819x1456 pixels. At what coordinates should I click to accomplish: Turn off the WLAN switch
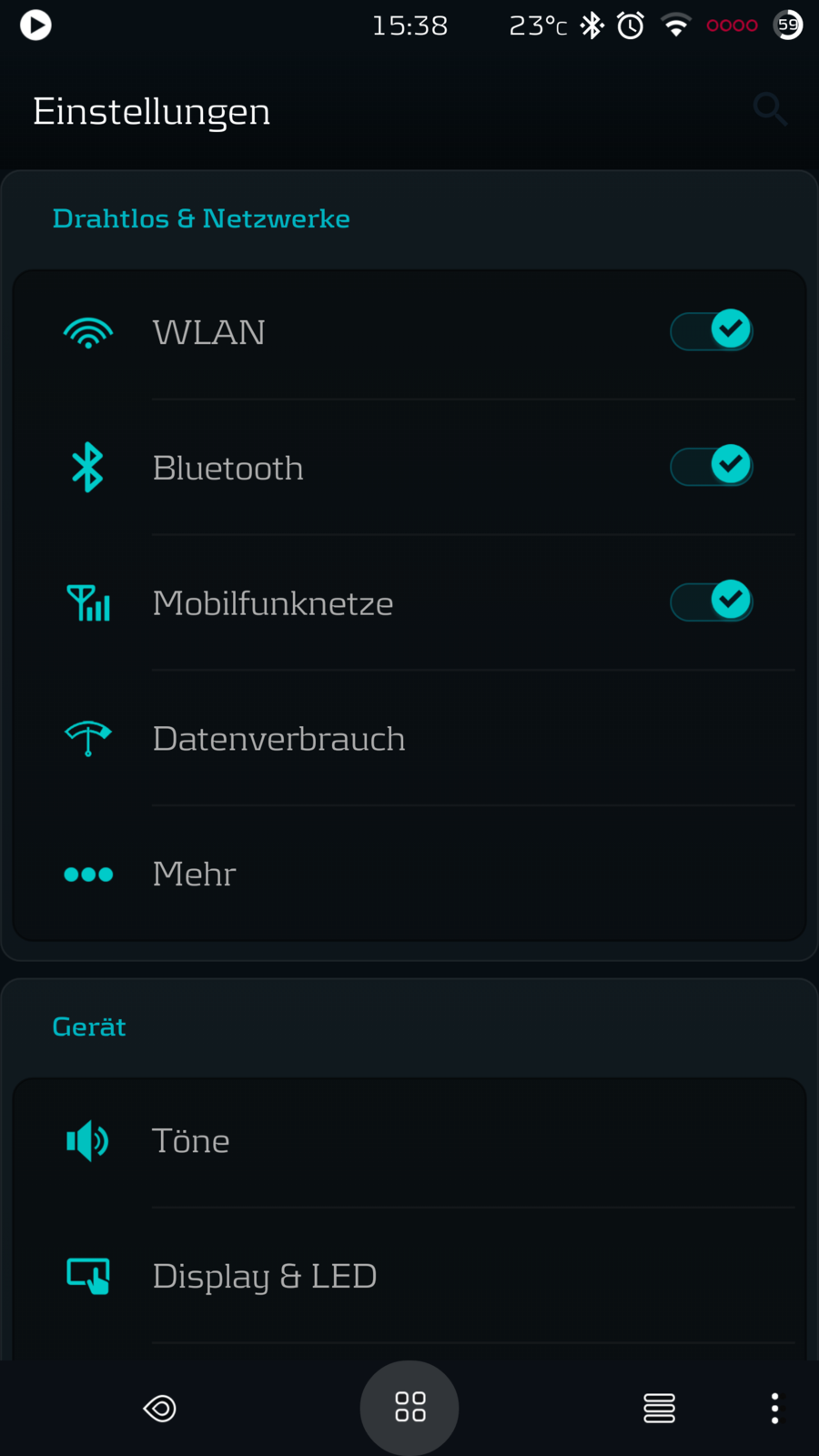pyautogui.click(x=712, y=330)
